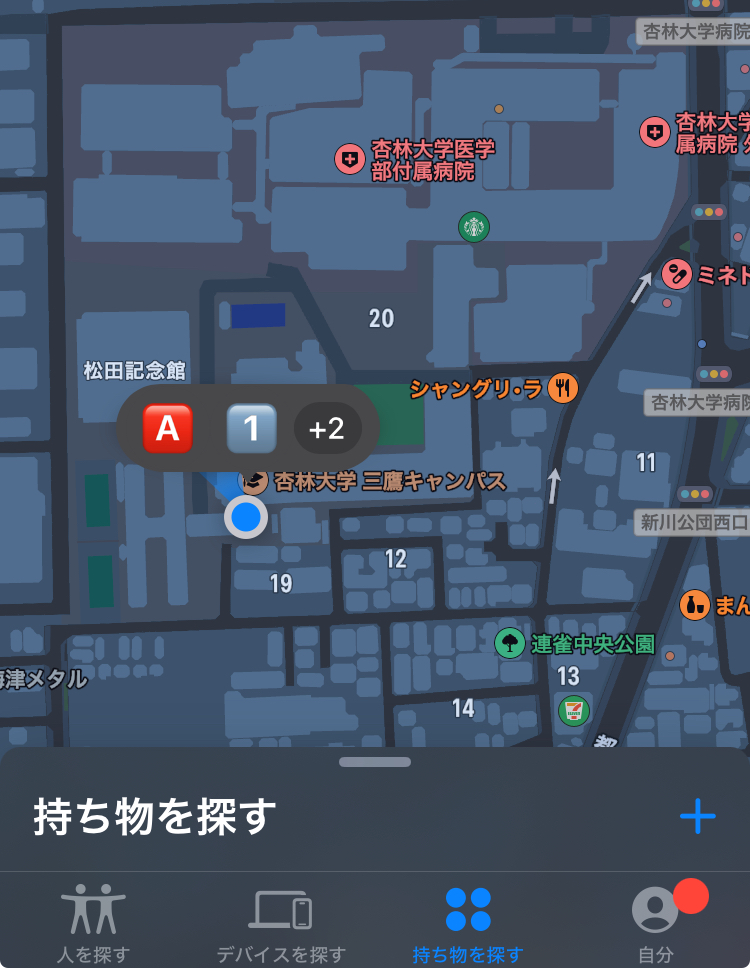Expand the +2 items cluster
Viewport: 750px width, 968px height.
326,429
